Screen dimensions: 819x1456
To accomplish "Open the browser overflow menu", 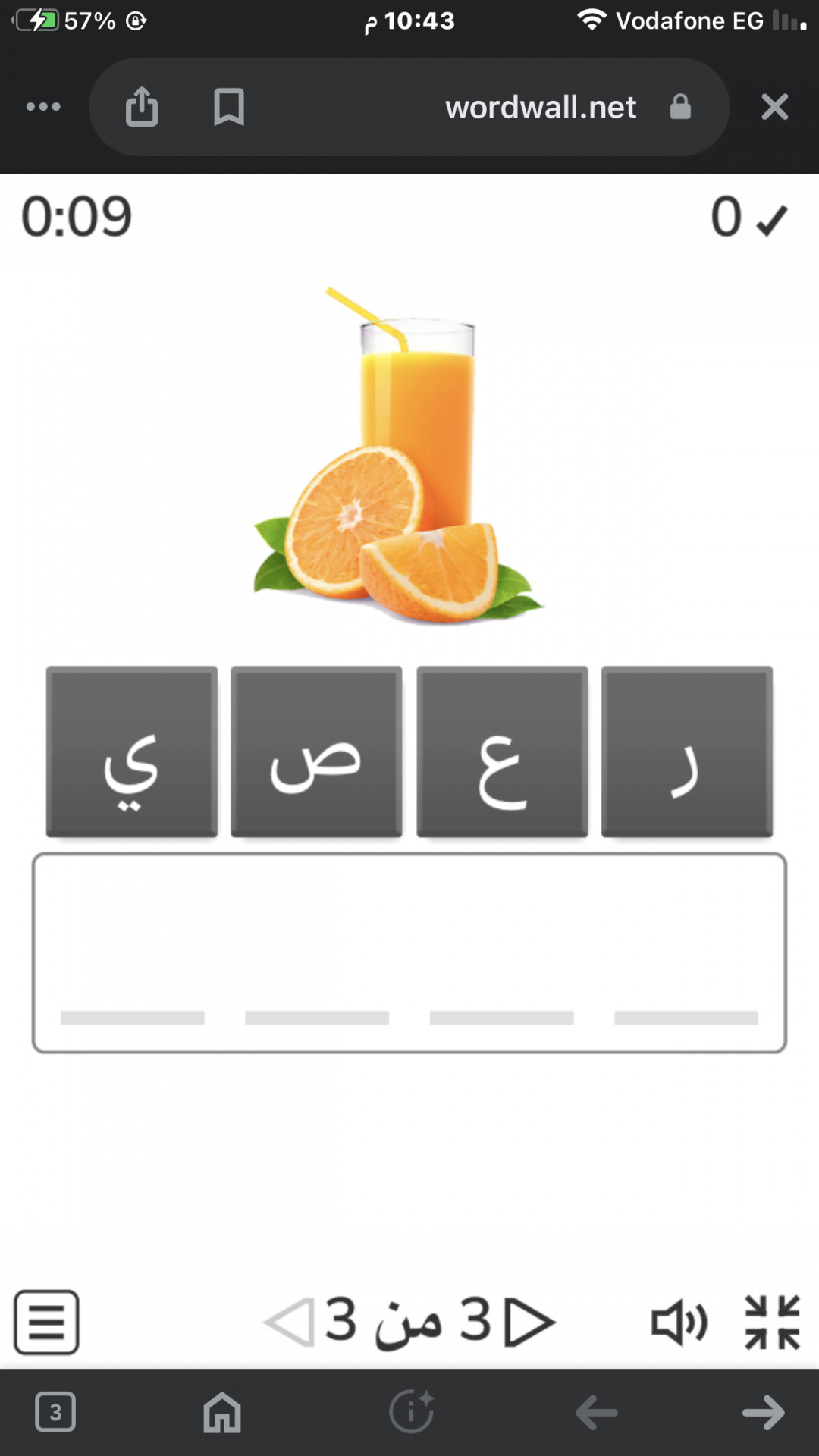I will click(43, 106).
